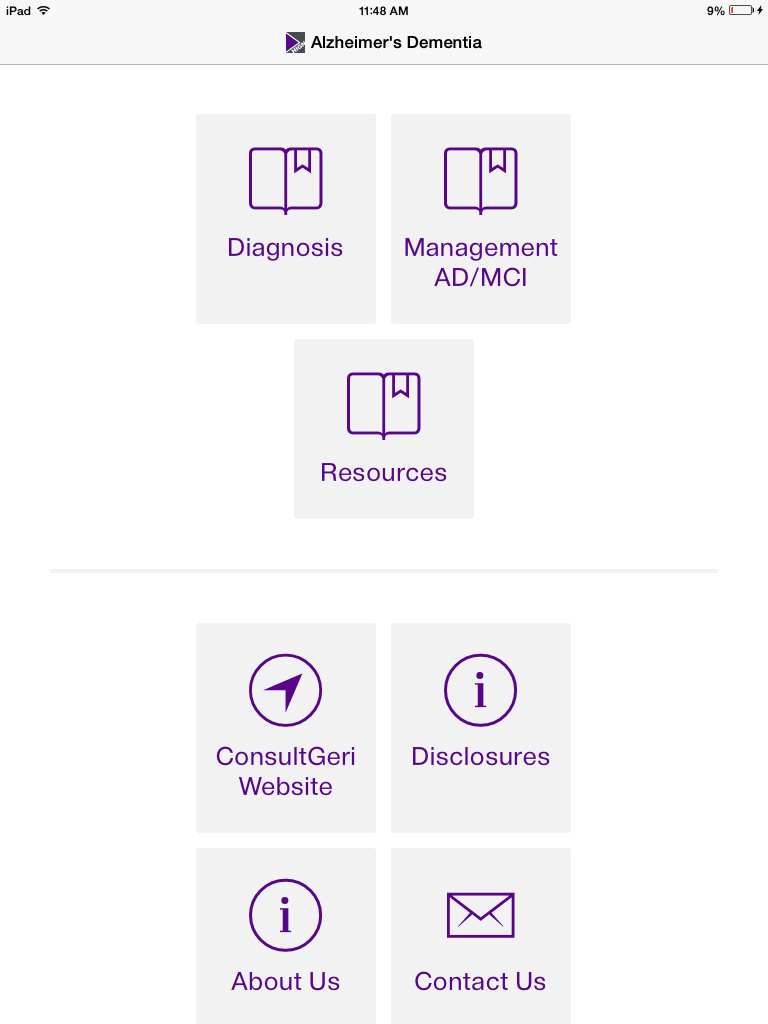Click the Wi-Fi signal icon
The height and width of the screenshot is (1024, 768).
[x=42, y=11]
